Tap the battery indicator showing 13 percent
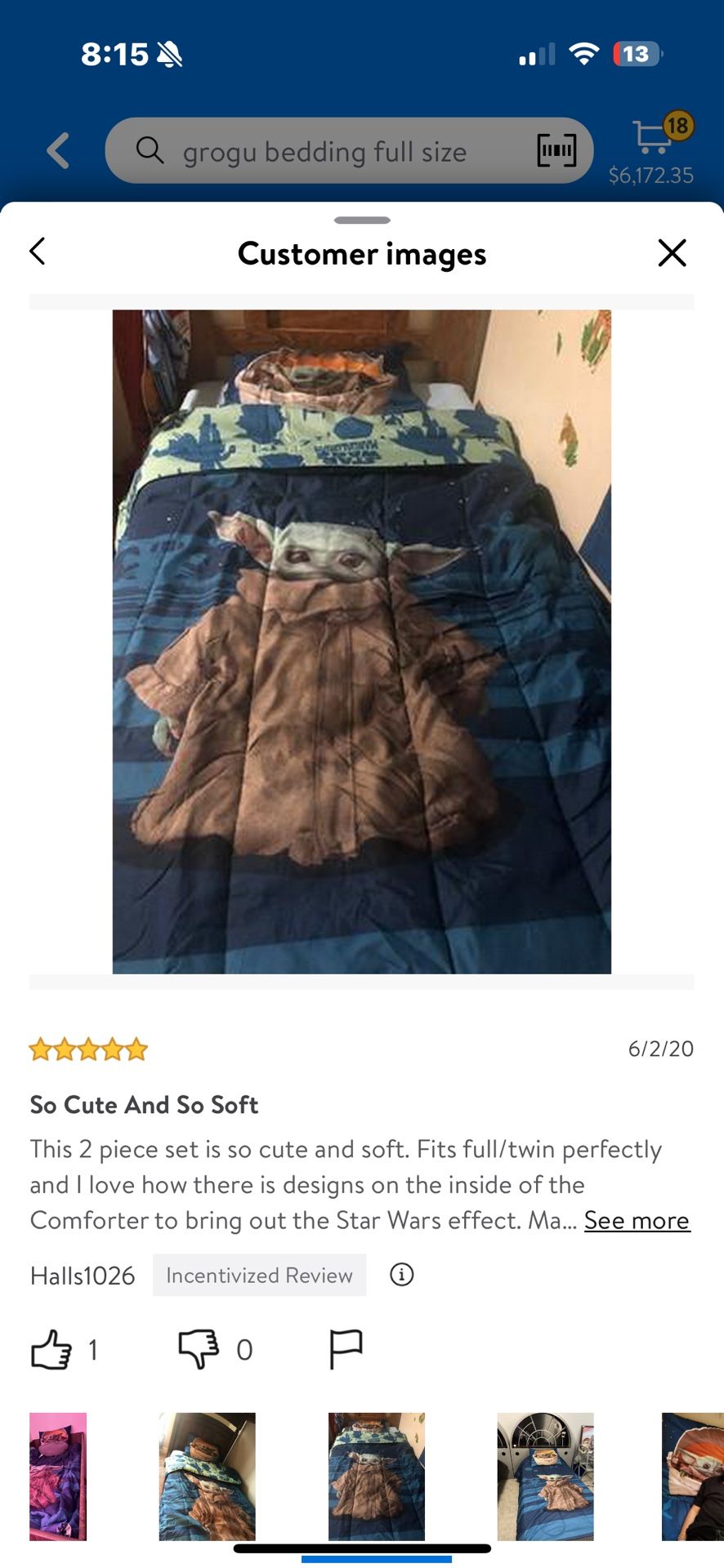This screenshot has height=1568, width=724. pos(635,54)
